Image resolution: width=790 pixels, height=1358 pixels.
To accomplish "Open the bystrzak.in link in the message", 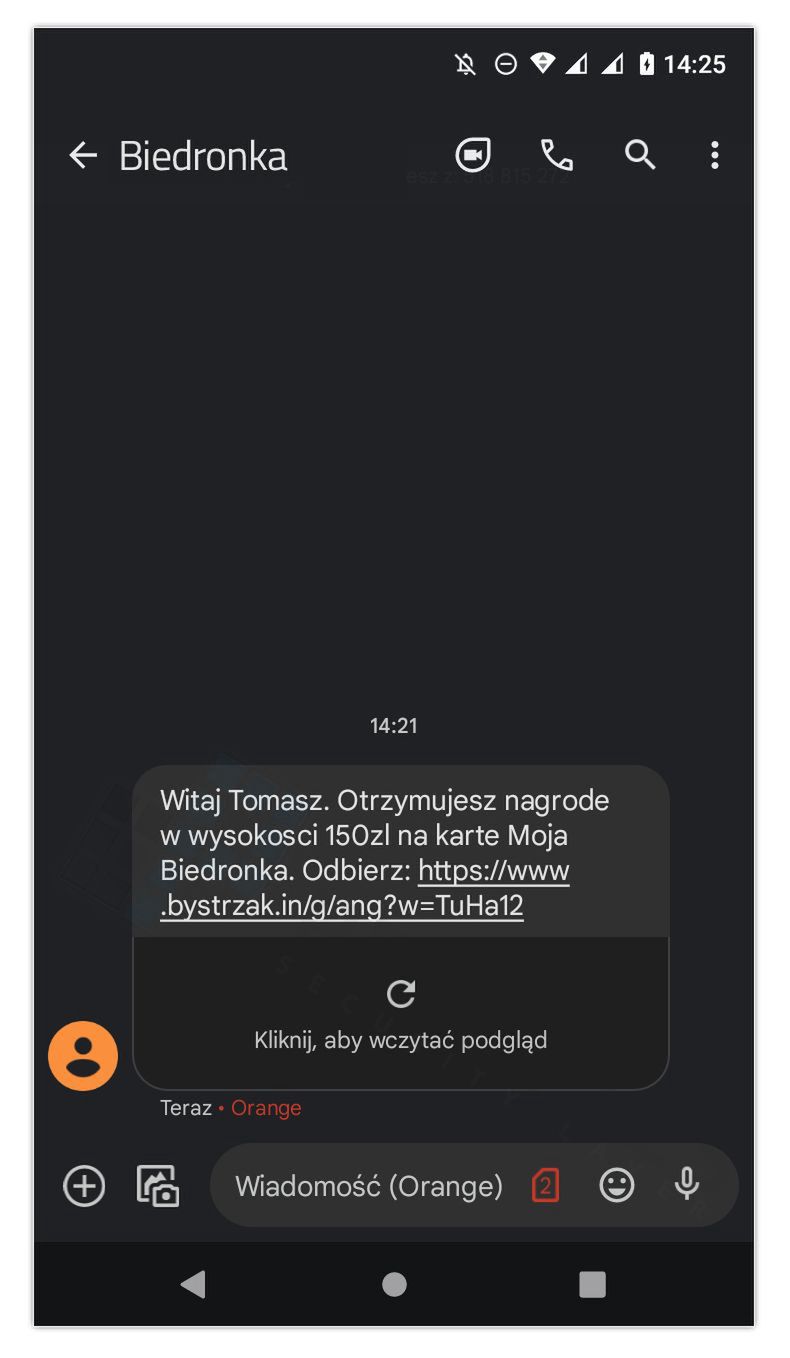I will point(342,905).
